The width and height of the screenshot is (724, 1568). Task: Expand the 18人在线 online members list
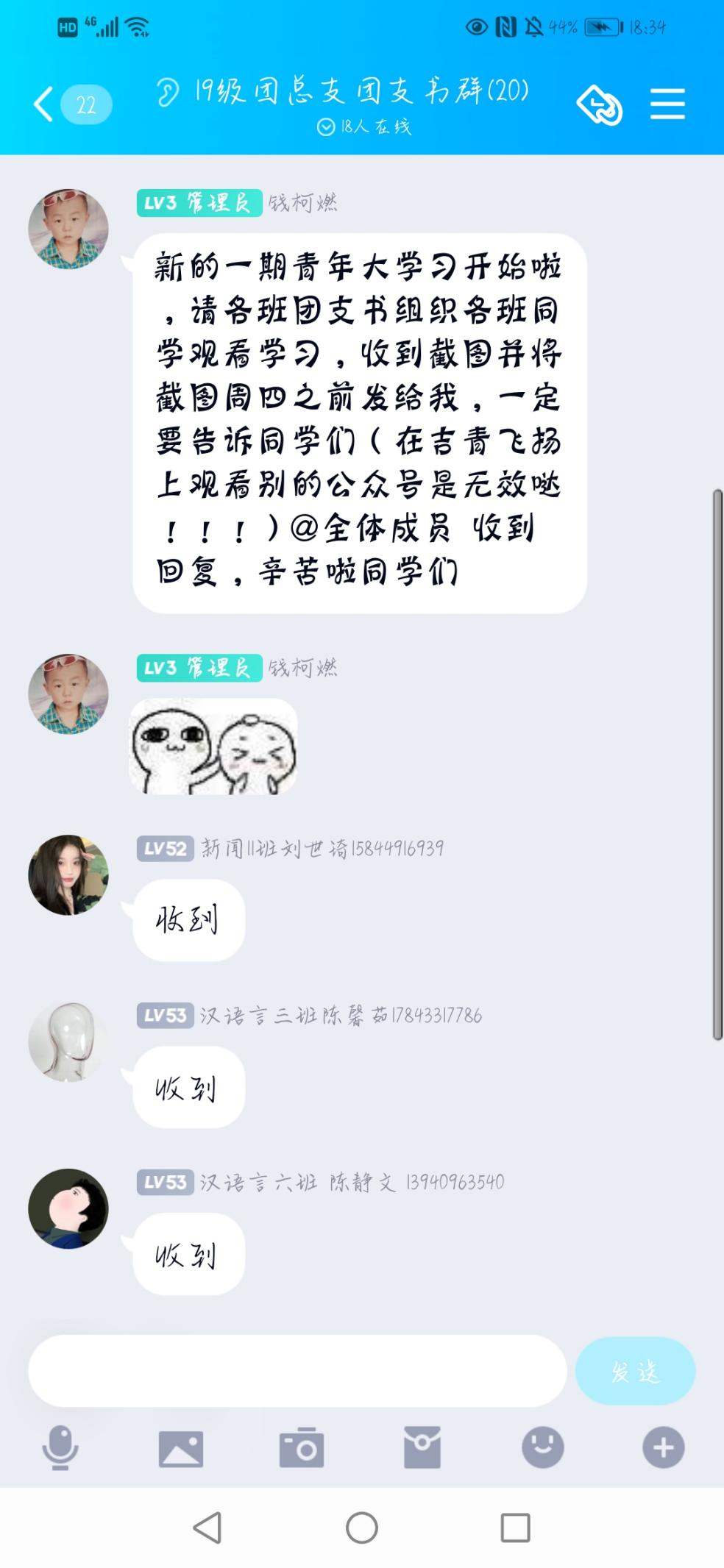click(364, 127)
